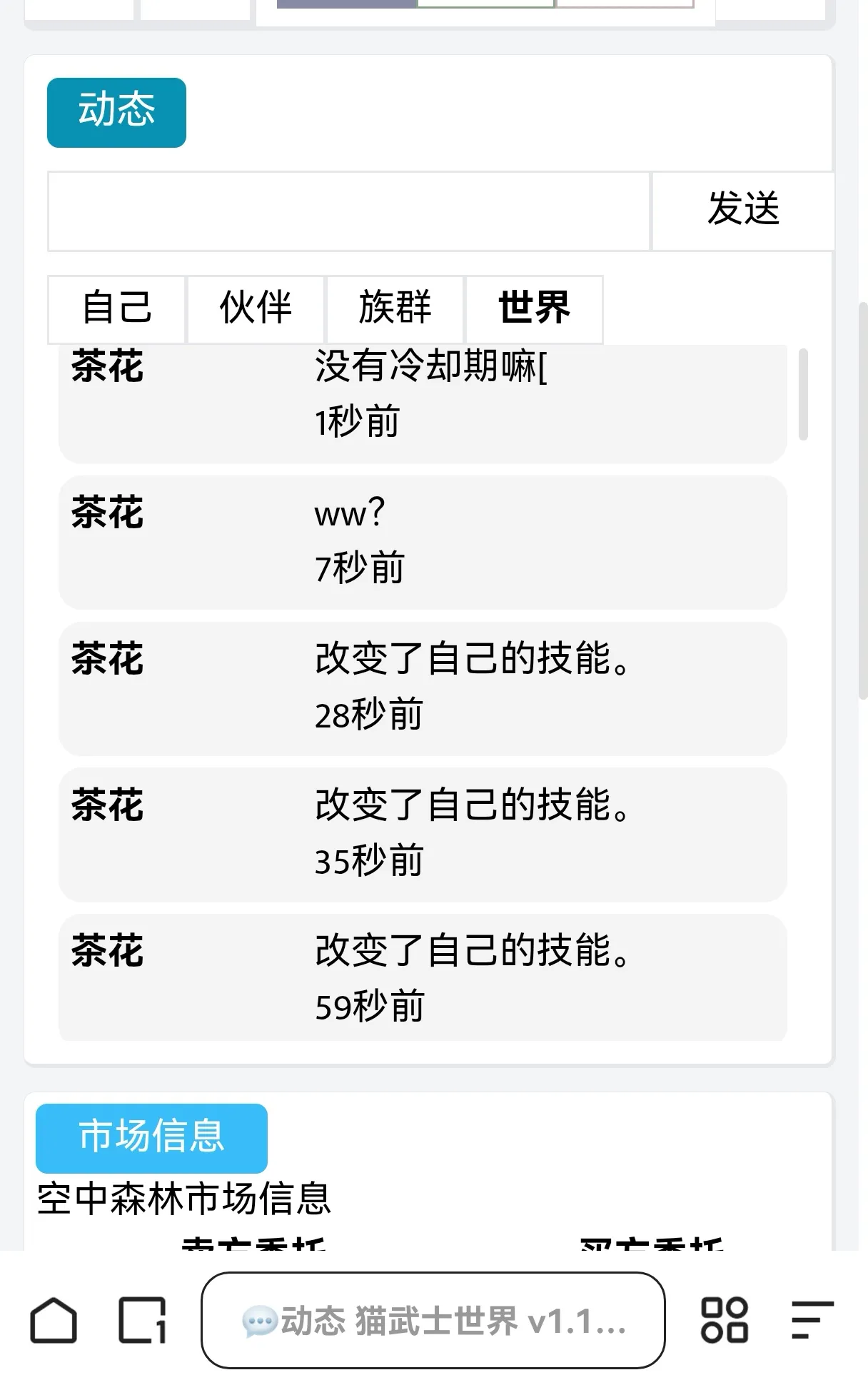Select the 世界 tab

[x=534, y=308]
